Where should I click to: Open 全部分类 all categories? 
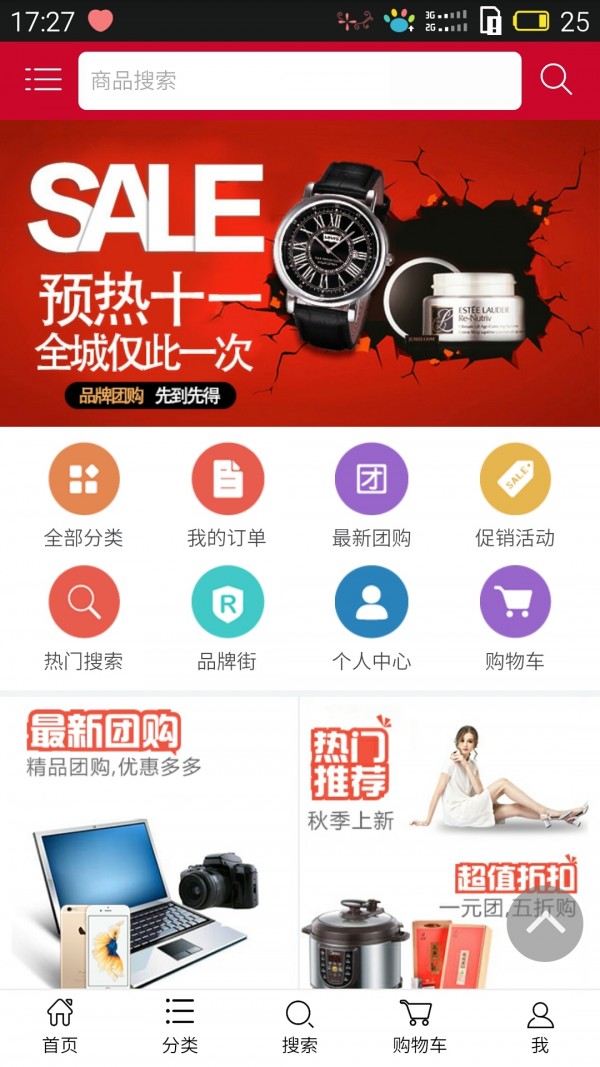(x=84, y=496)
